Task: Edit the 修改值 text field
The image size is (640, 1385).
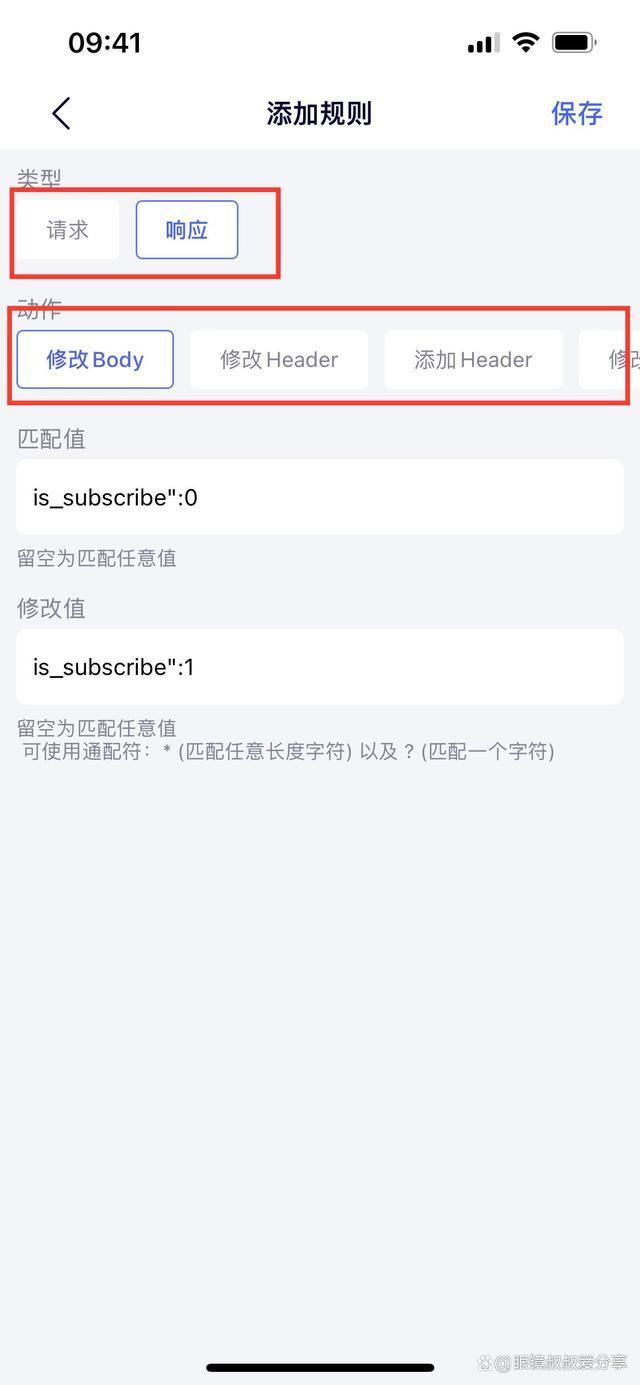Action: point(320,667)
